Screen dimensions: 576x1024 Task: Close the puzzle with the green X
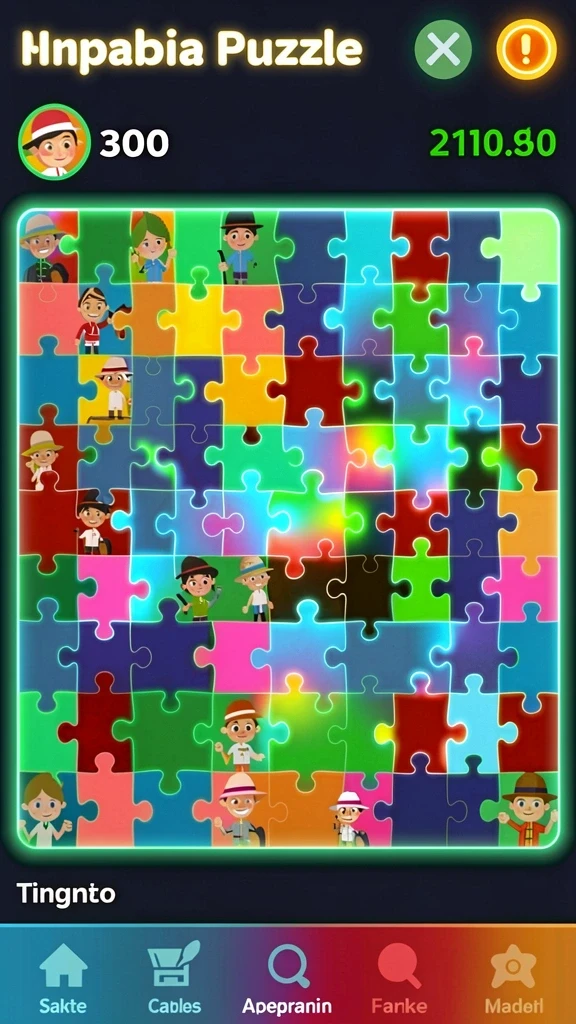click(443, 50)
